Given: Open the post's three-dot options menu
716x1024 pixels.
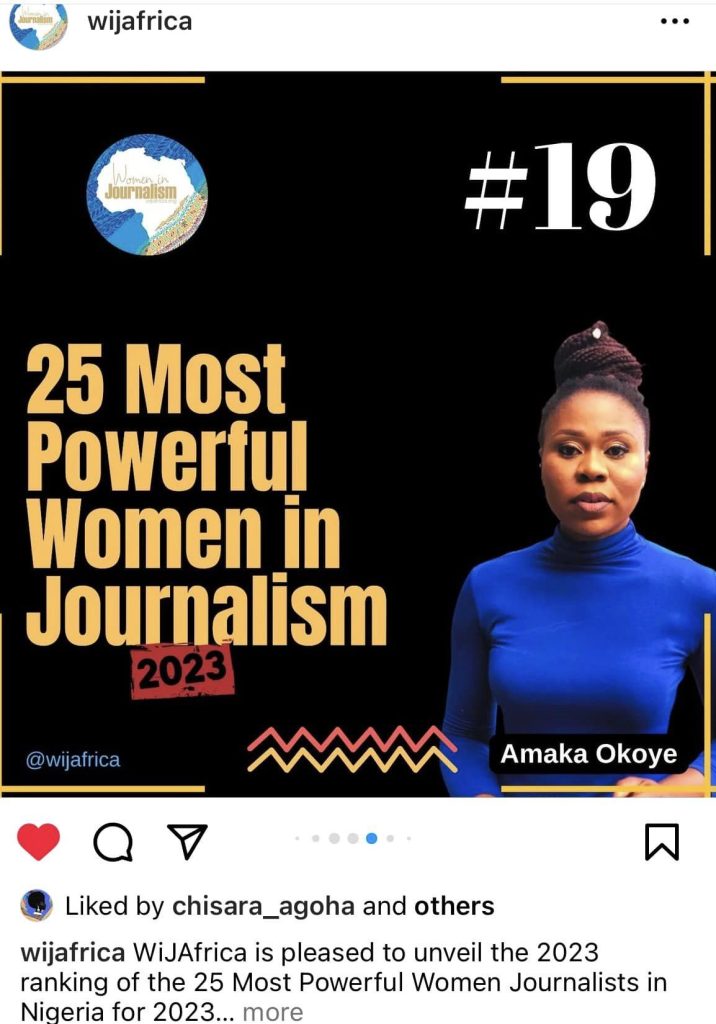Looking at the screenshot, I should [x=675, y=22].
